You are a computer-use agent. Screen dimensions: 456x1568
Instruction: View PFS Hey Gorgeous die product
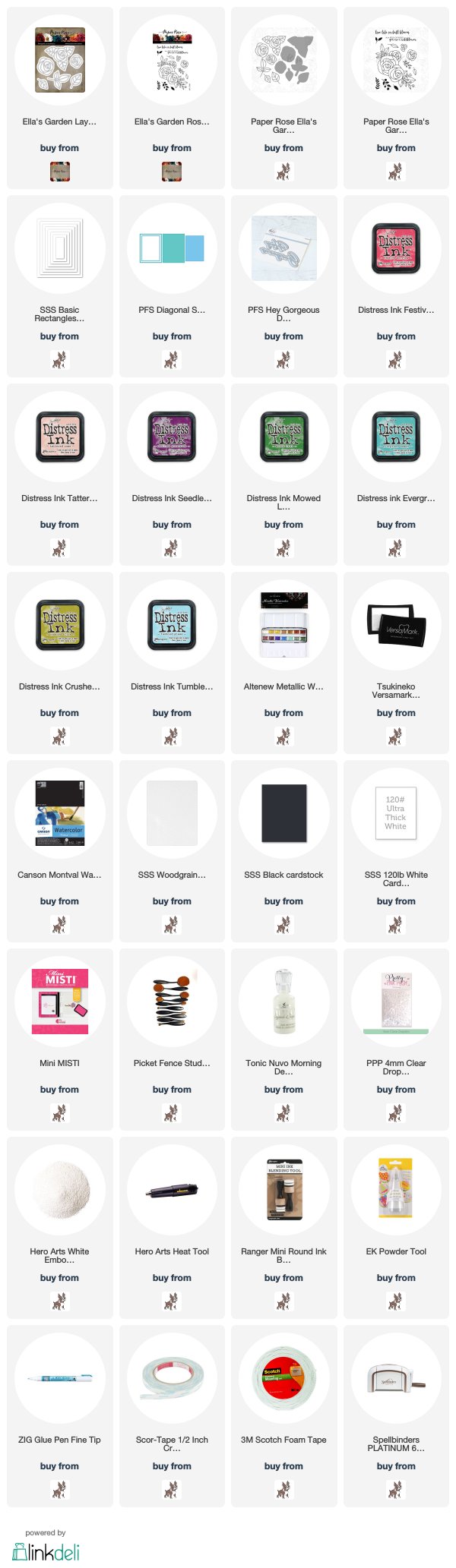click(x=283, y=248)
